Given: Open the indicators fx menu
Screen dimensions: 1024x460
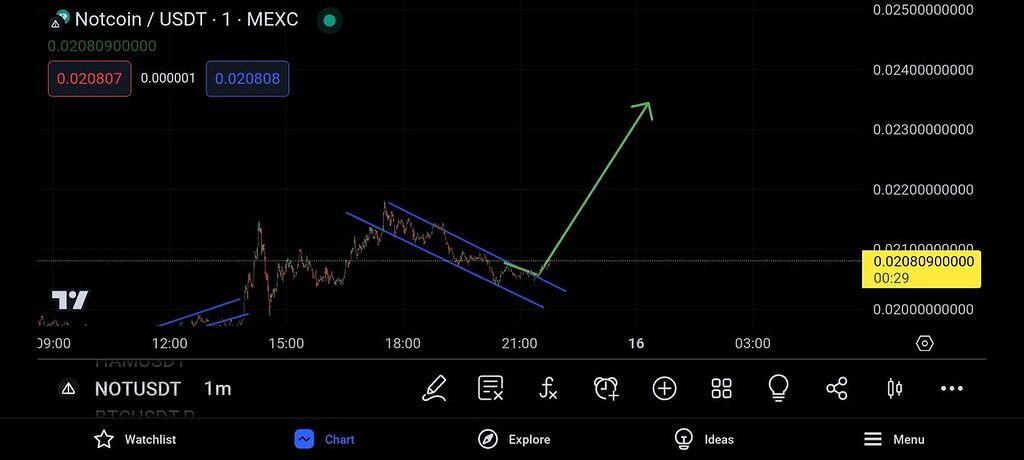Looking at the screenshot, I should [x=548, y=388].
